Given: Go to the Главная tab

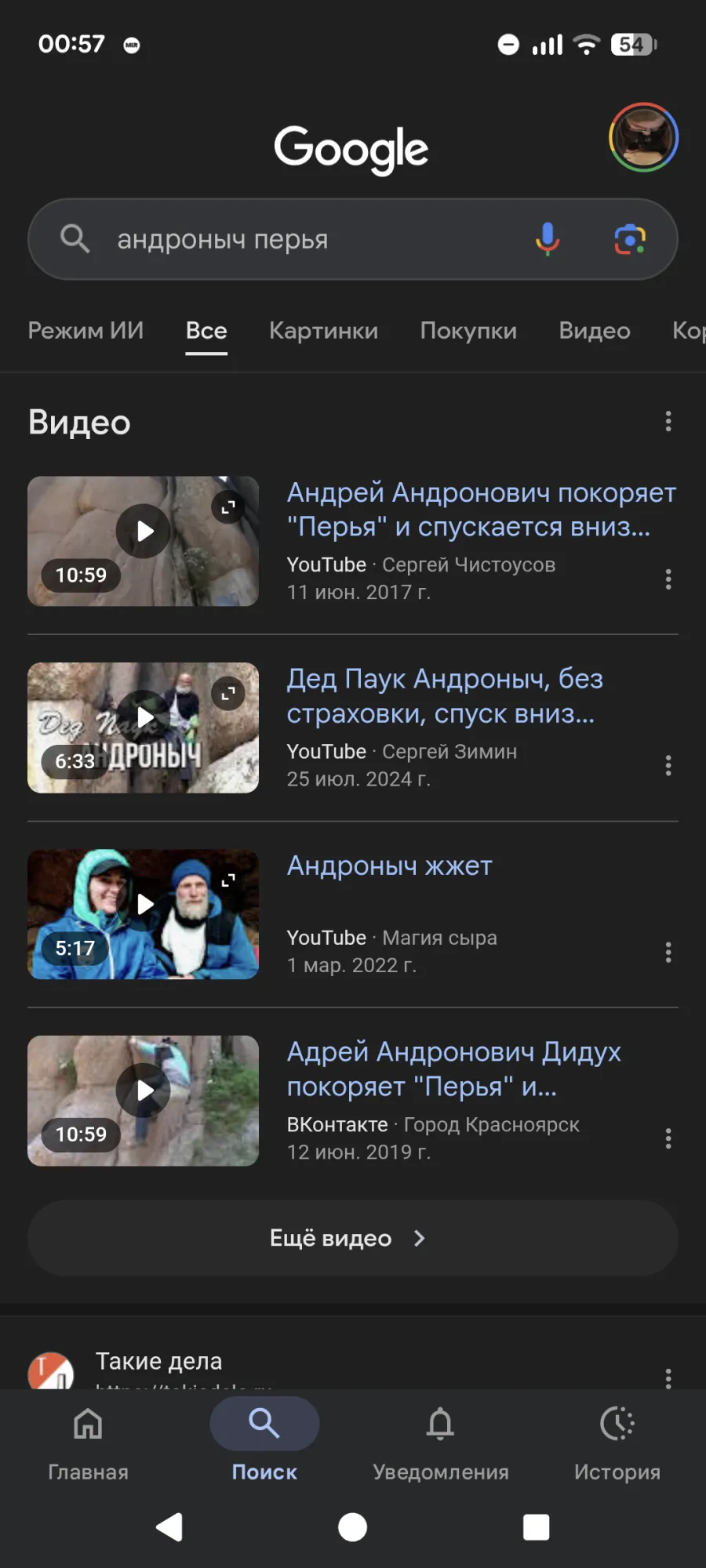Looking at the screenshot, I should click(x=88, y=1442).
